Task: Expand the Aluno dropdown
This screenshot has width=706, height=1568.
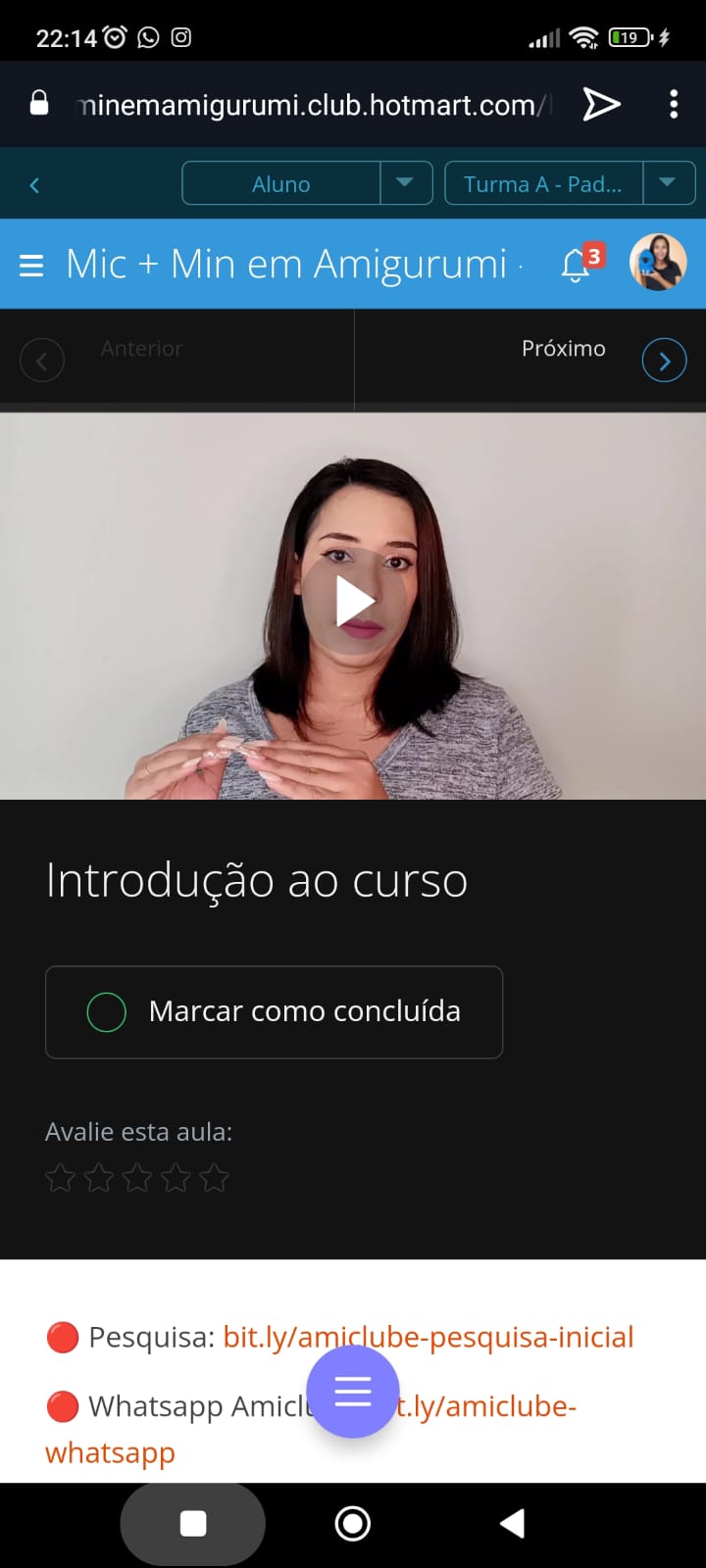Action: pos(405,183)
